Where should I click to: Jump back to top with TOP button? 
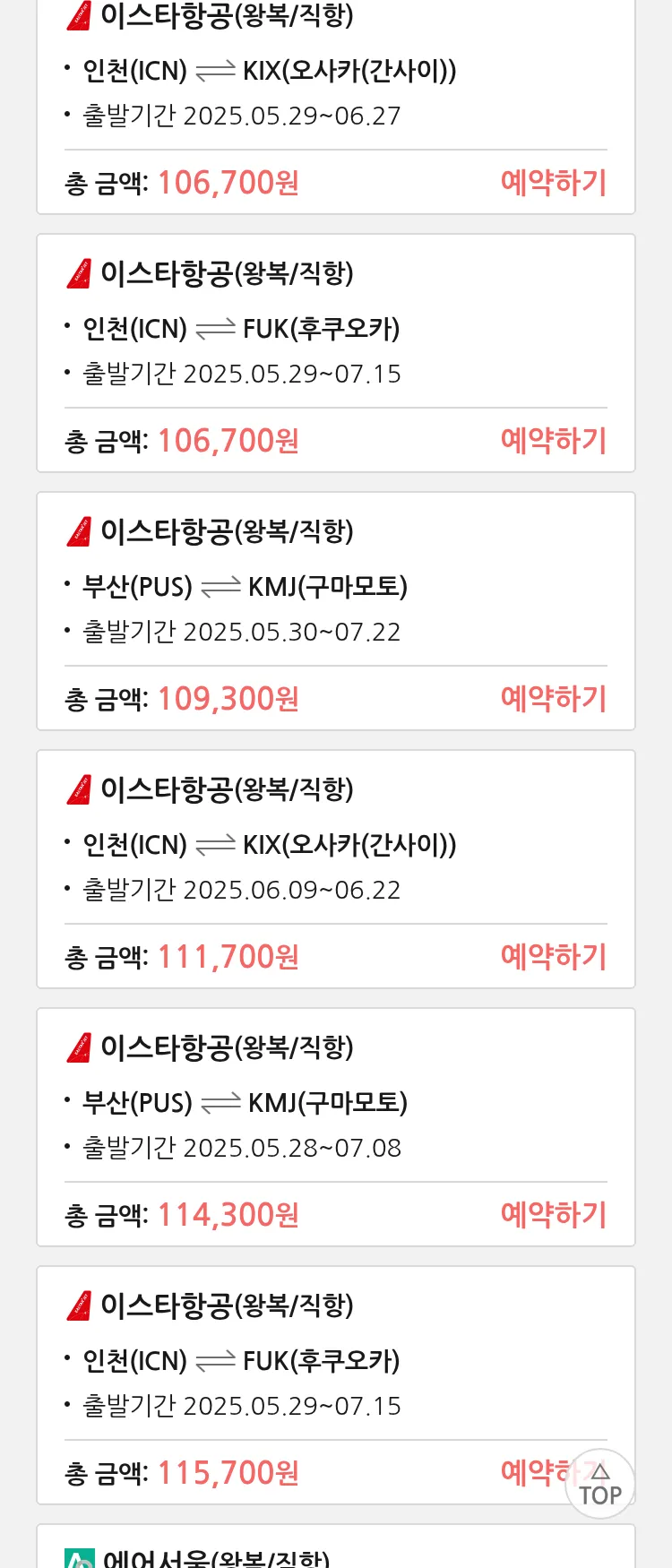599,1485
